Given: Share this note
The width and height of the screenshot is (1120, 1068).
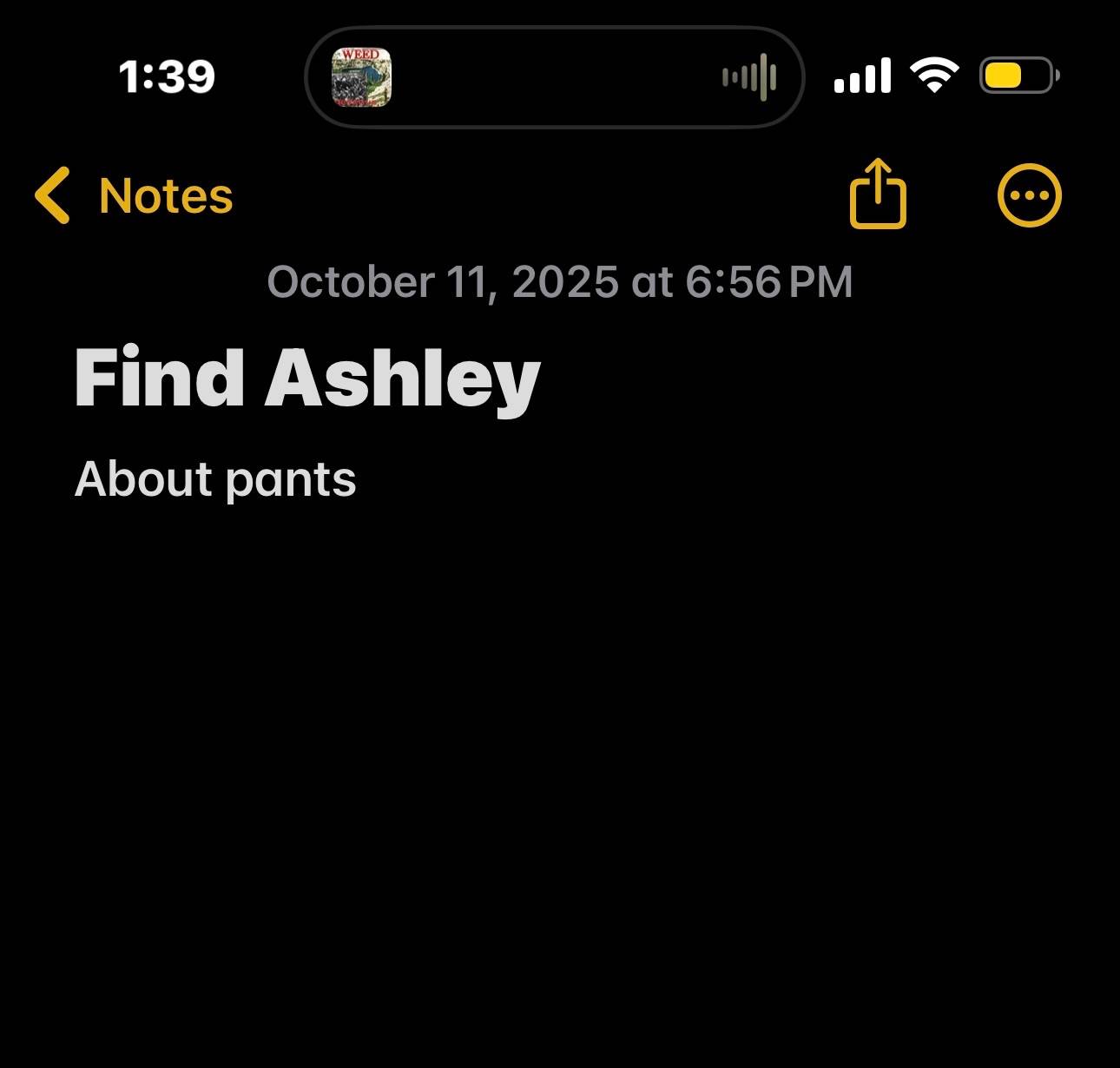Looking at the screenshot, I should [878, 194].
